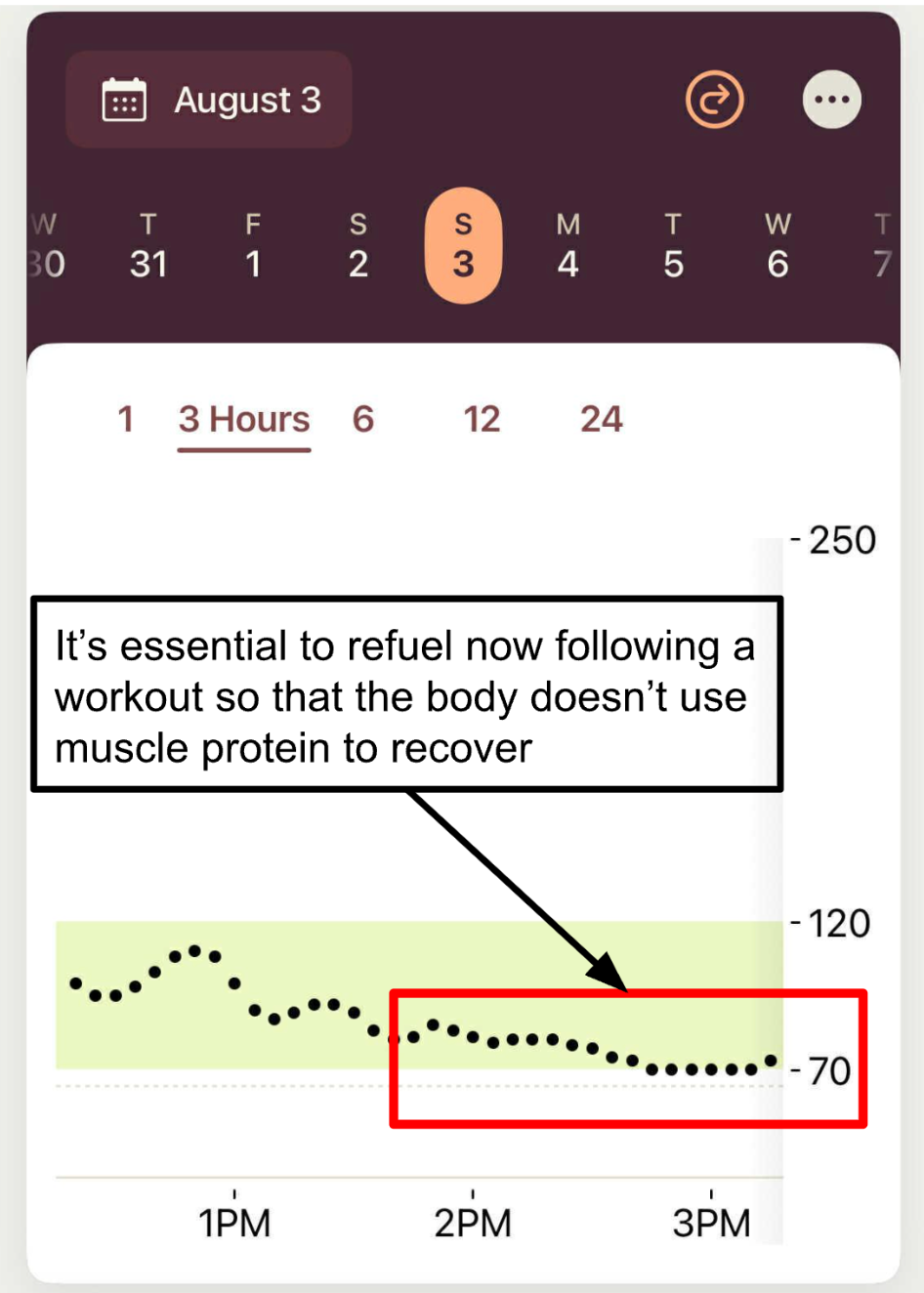Switch the graph to 24 hour range
This screenshot has height=1293, width=924.
point(601,420)
